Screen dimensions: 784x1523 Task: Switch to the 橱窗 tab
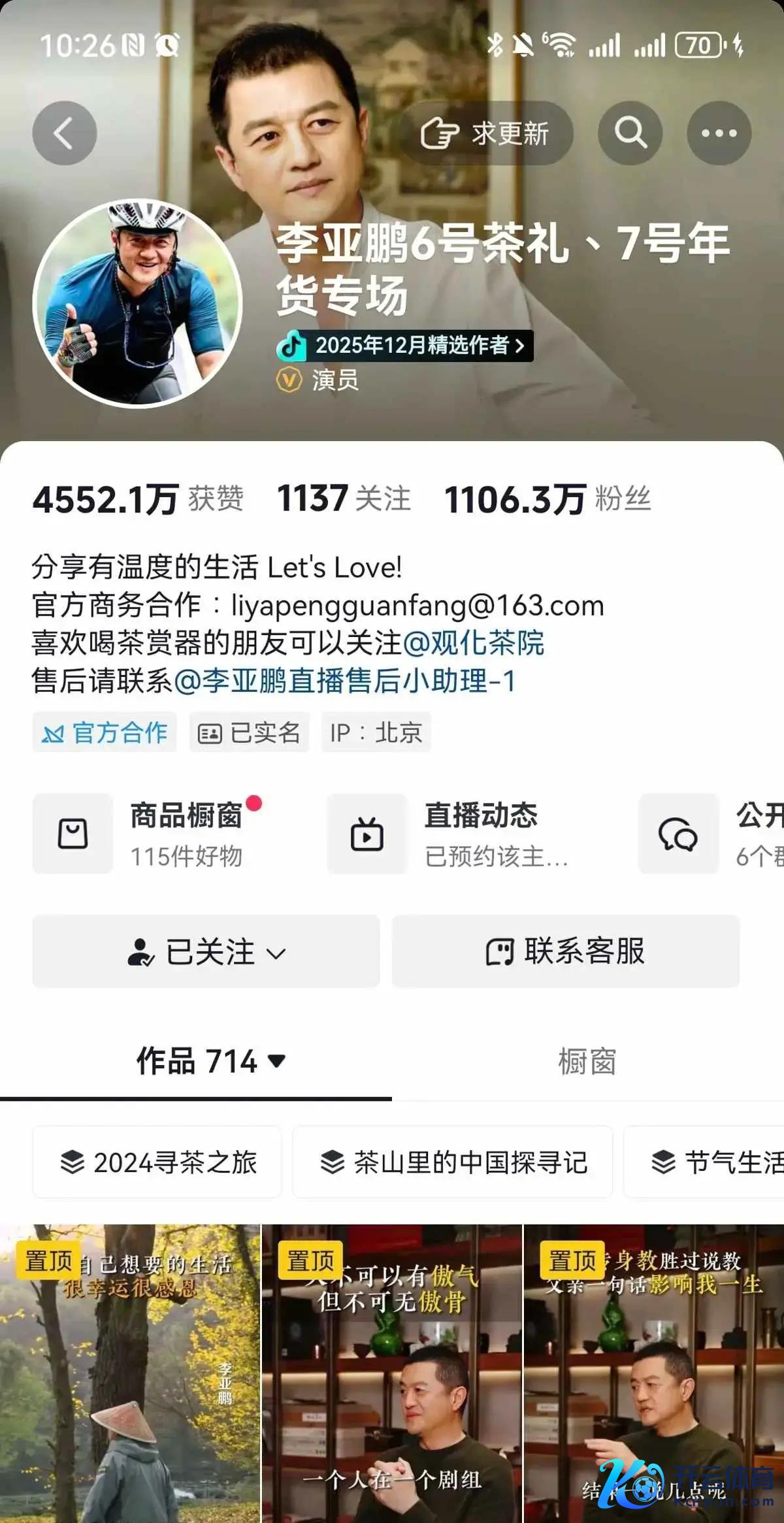point(587,1061)
